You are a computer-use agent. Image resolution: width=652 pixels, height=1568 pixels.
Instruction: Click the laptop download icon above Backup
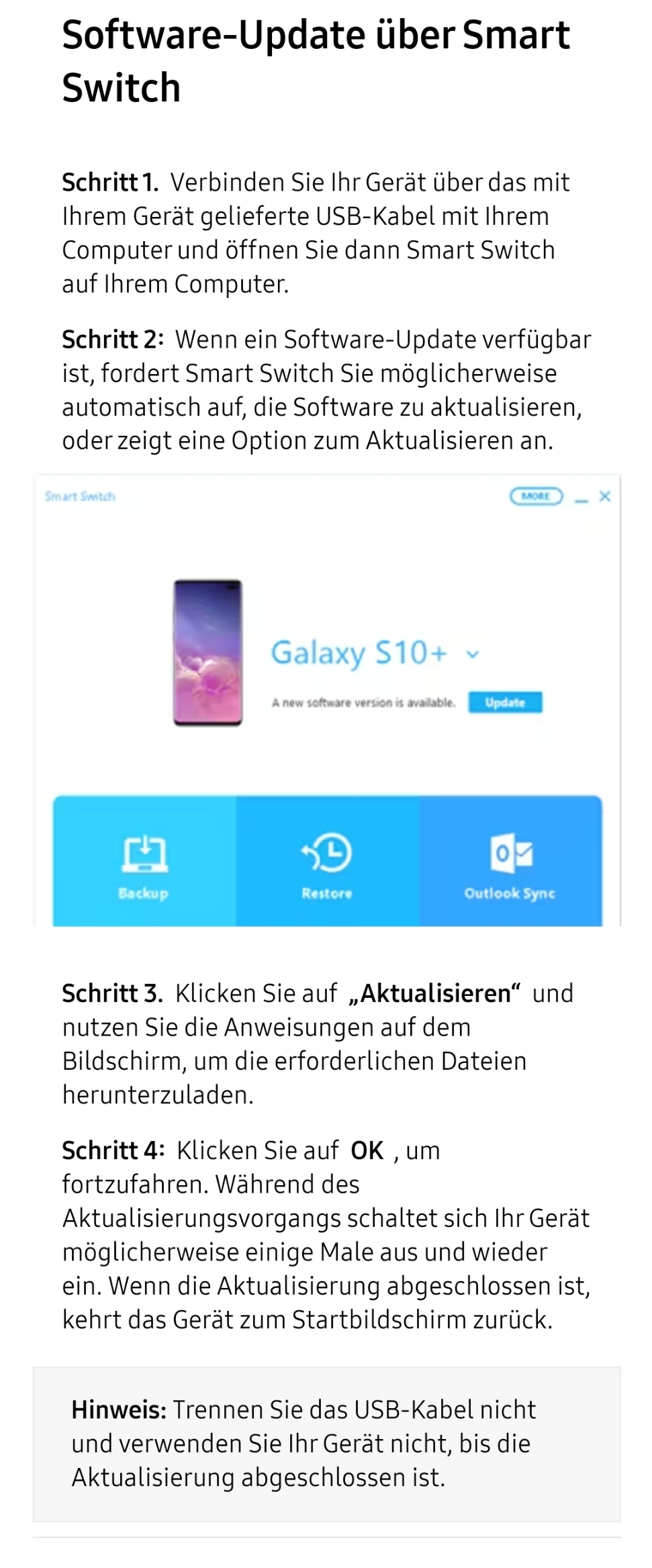(143, 853)
